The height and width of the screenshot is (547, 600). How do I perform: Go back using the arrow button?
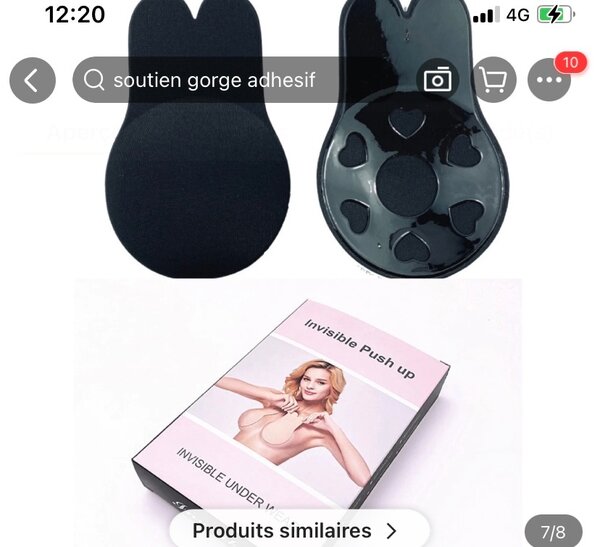(32, 80)
